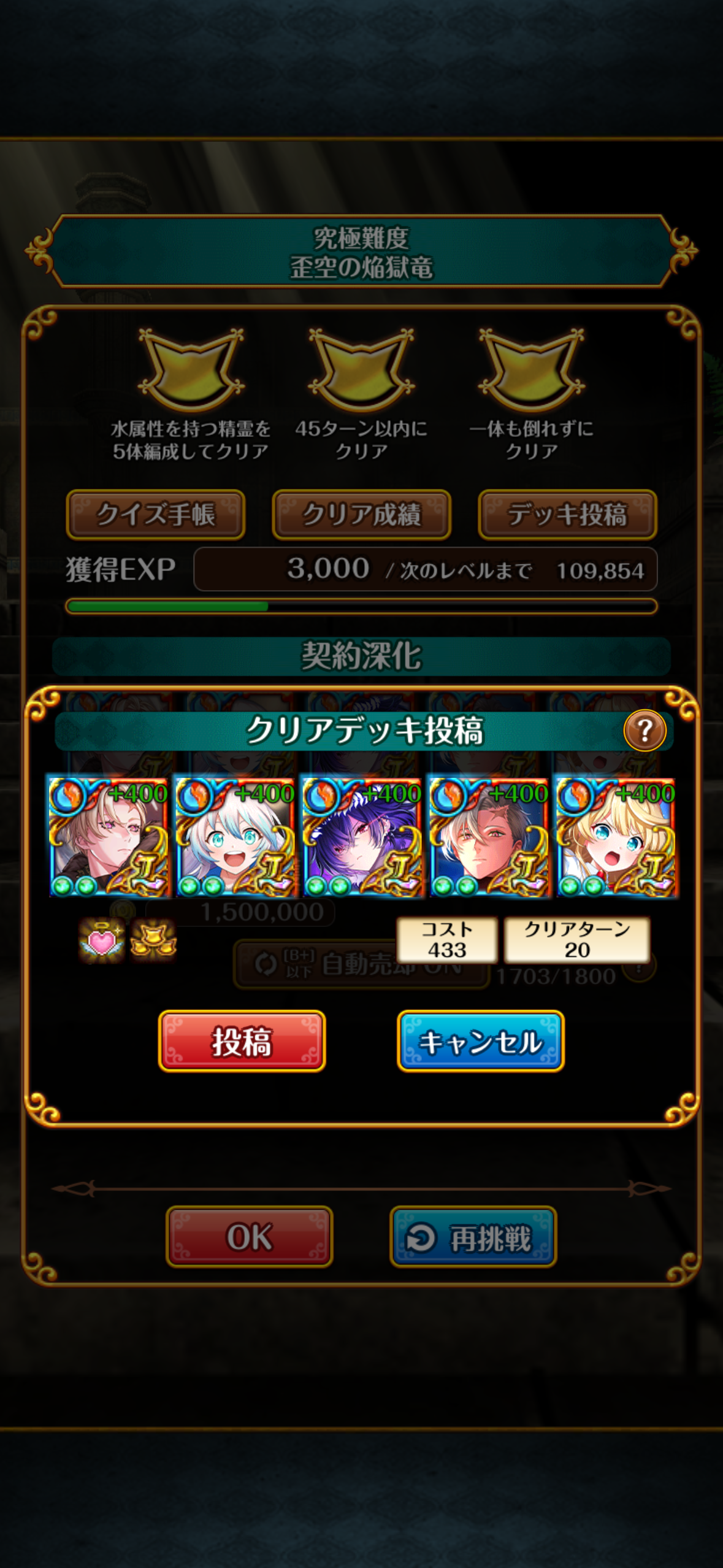Open the help question mark icon

(644, 730)
